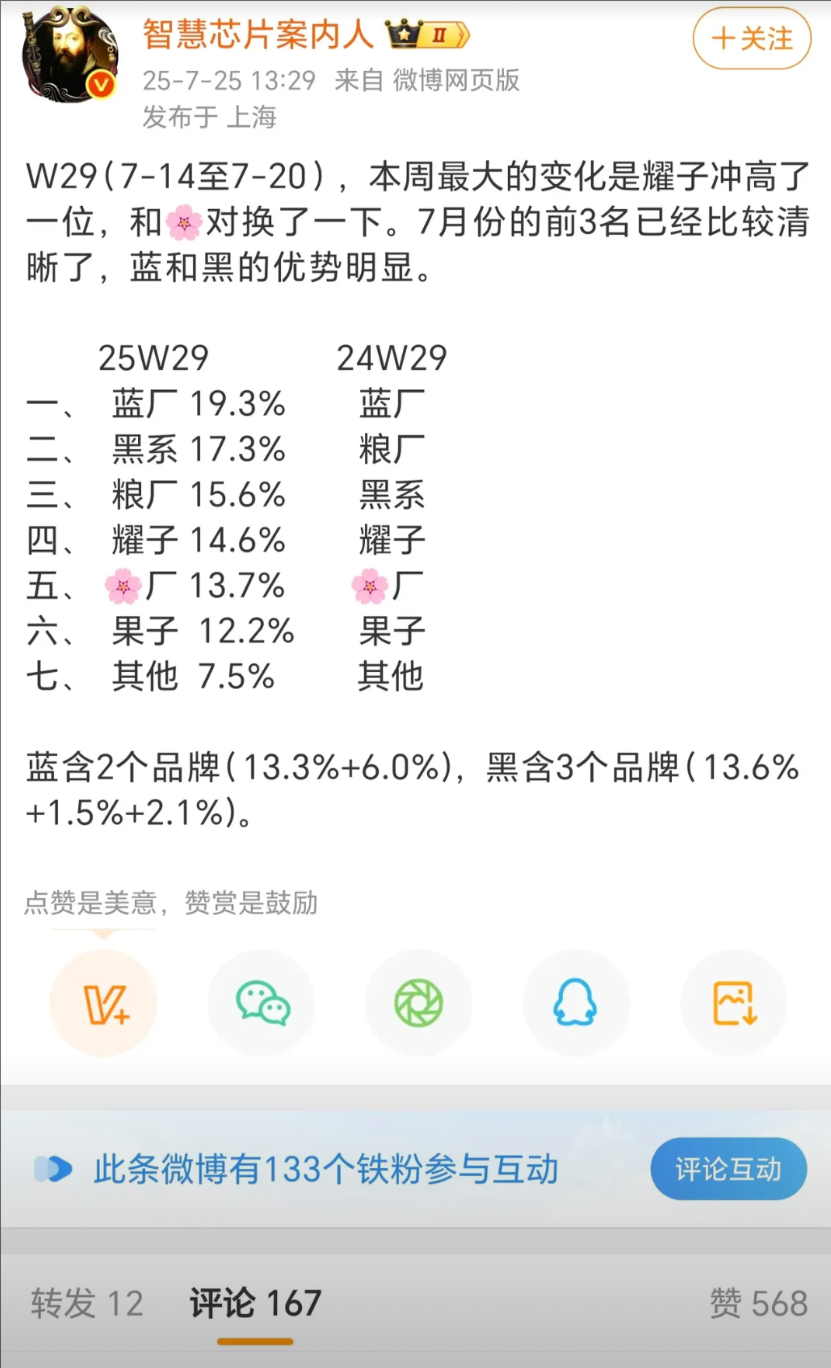Share the post to QQ

click(576, 1003)
